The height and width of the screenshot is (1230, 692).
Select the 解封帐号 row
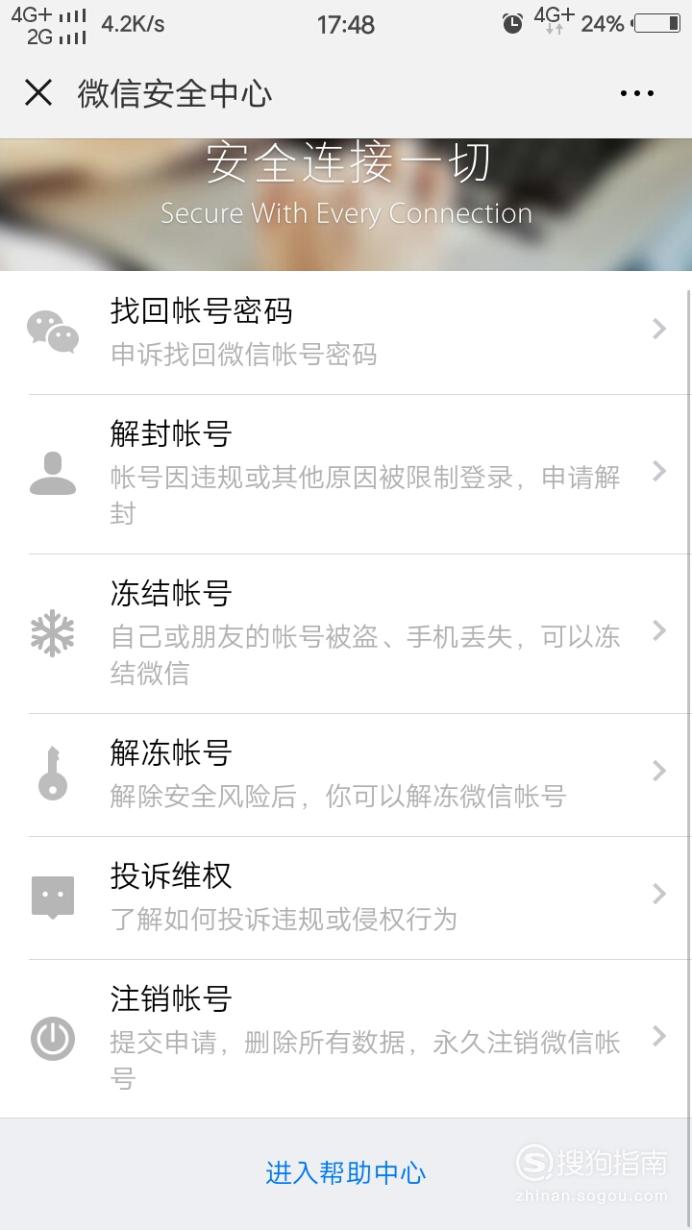click(x=346, y=474)
